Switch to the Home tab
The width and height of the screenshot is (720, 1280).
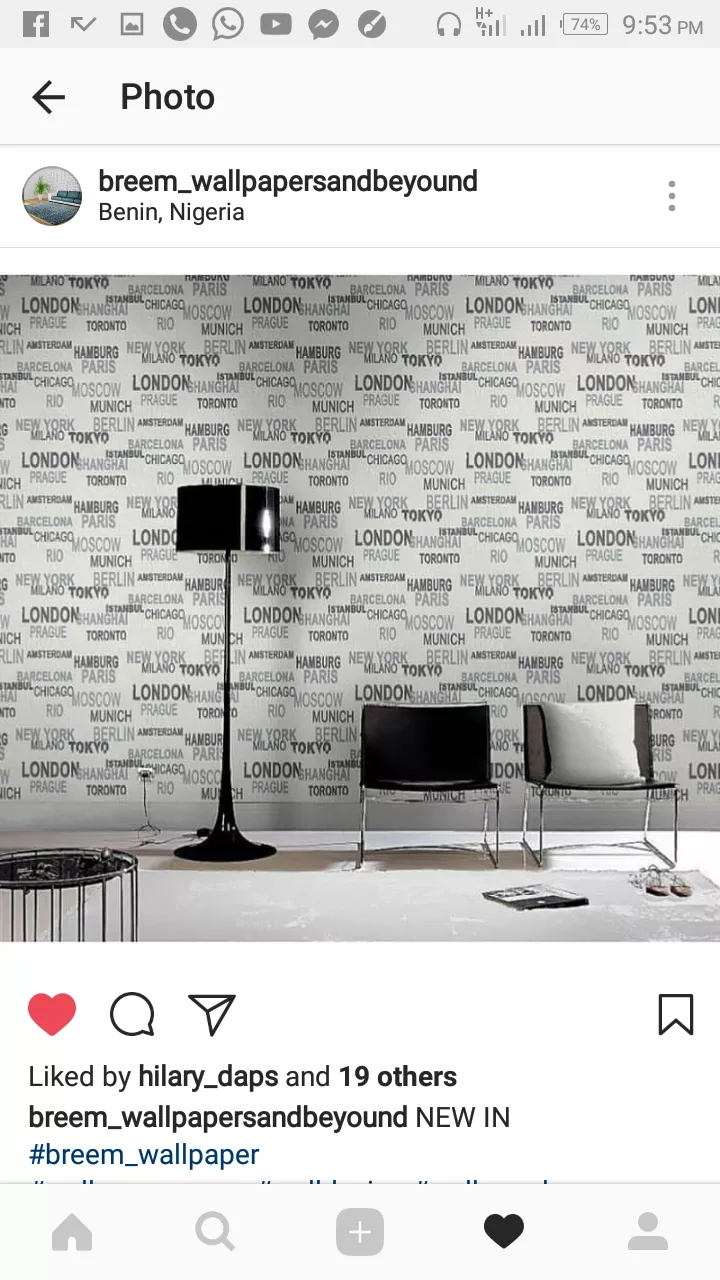coord(72,1232)
